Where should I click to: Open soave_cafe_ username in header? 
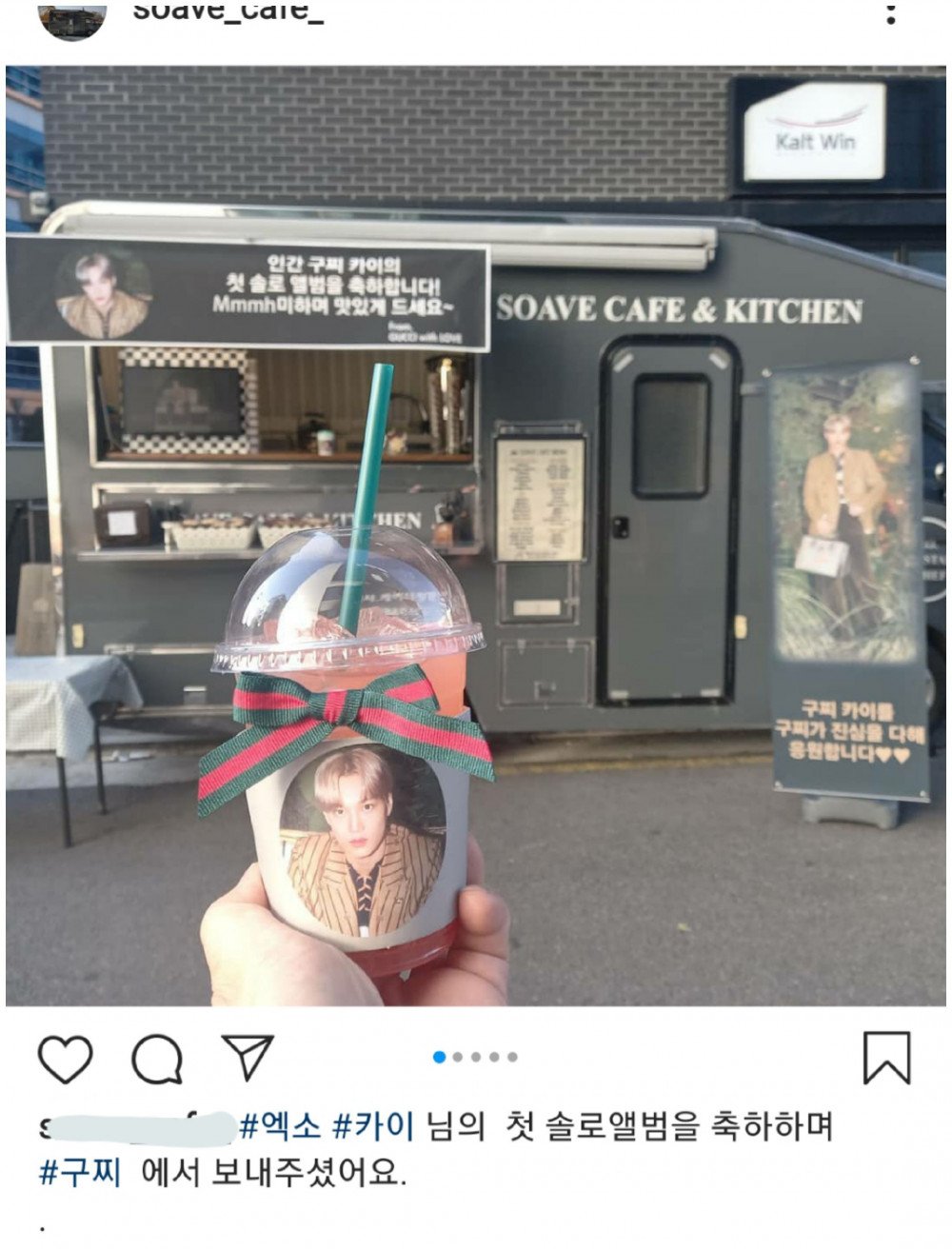pyautogui.click(x=228, y=11)
